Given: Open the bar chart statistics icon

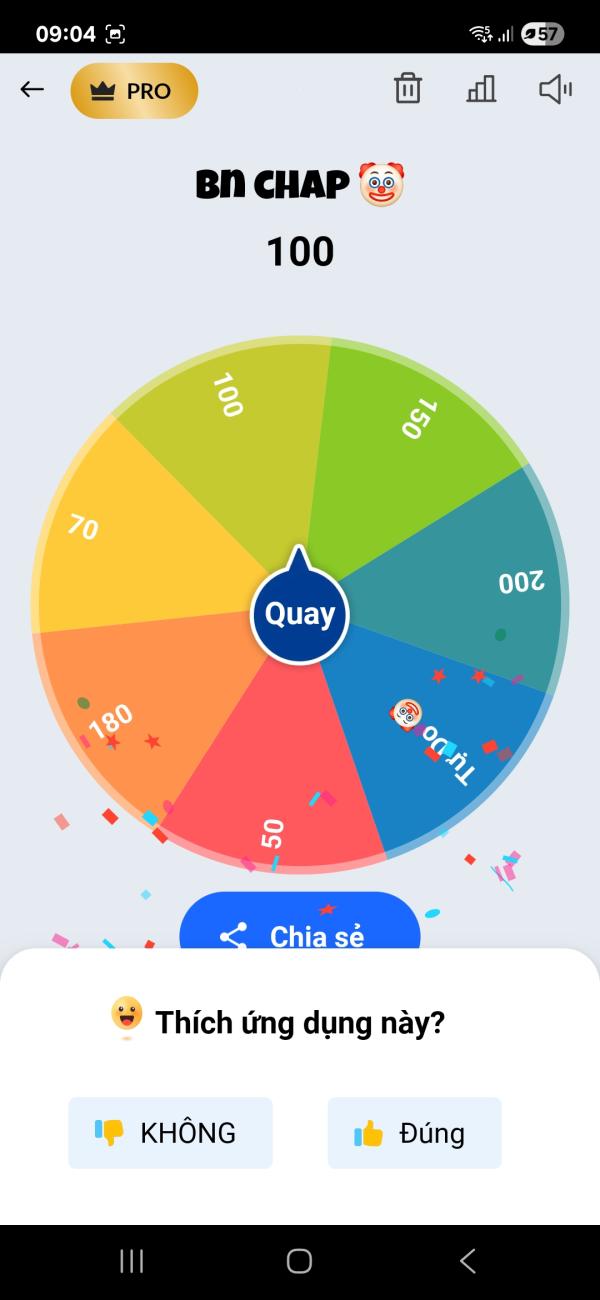Looking at the screenshot, I should pos(481,89).
